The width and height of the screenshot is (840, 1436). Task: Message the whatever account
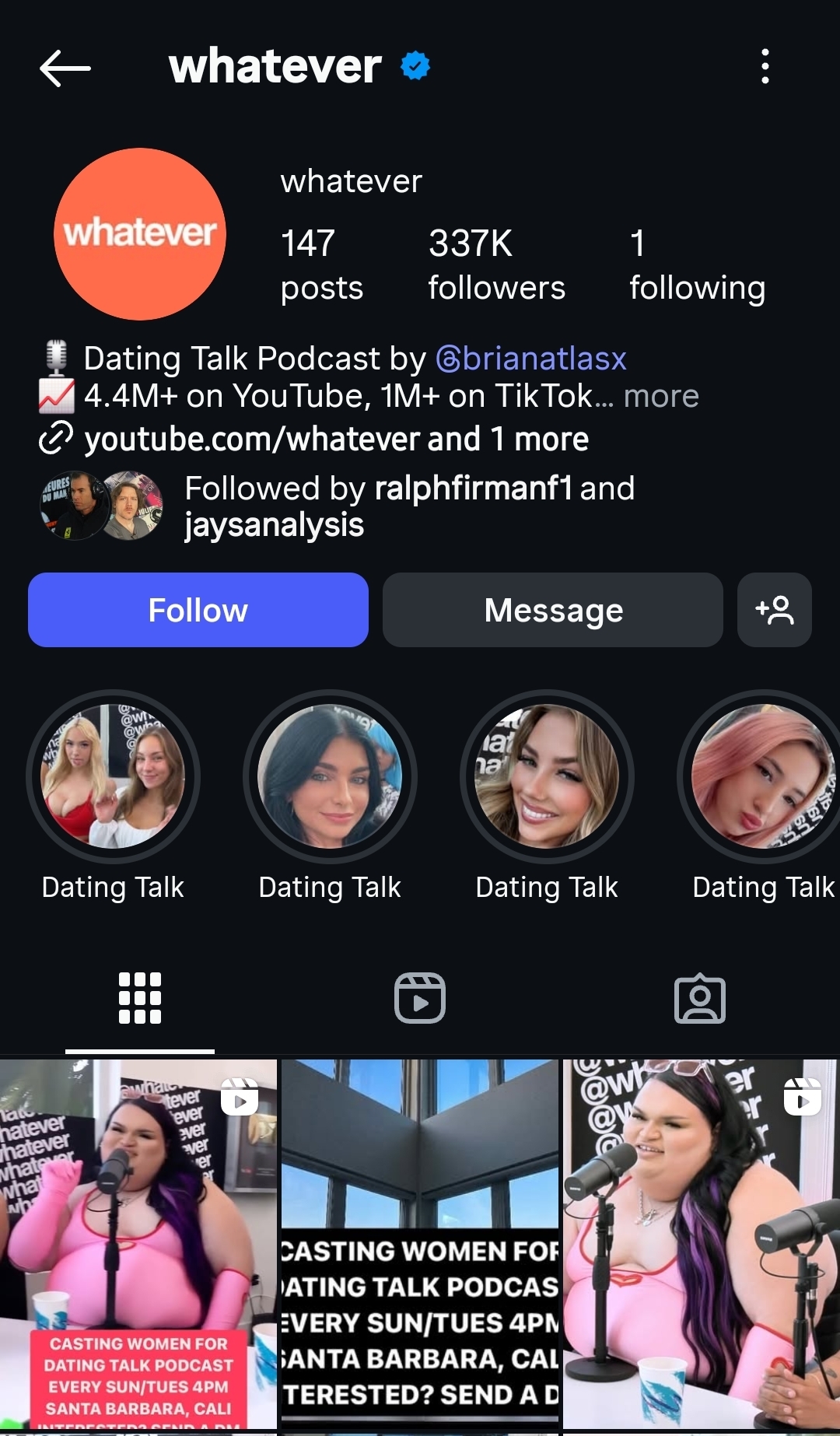[x=553, y=610]
